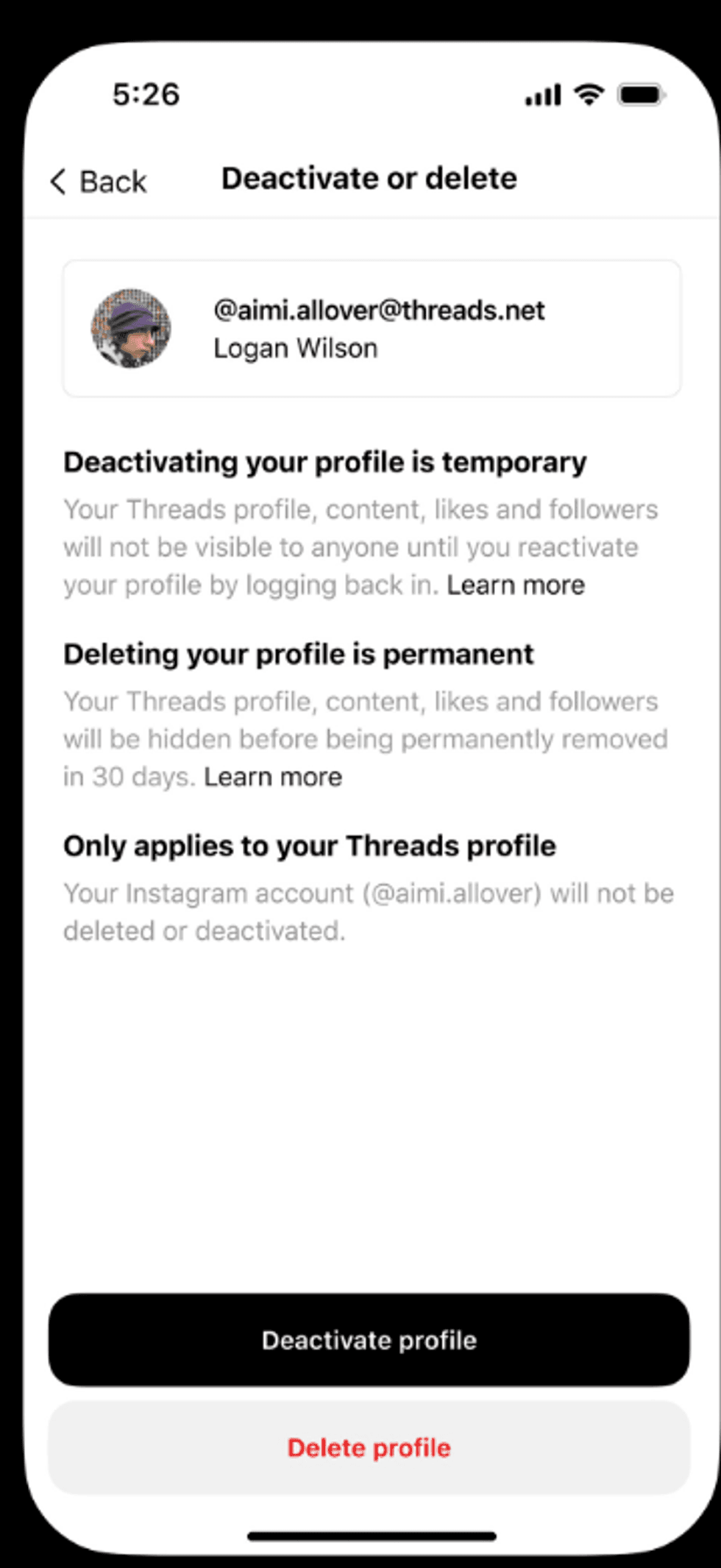The height and width of the screenshot is (1568, 721).
Task: Tap the Deactivate profile button
Action: point(369,1340)
